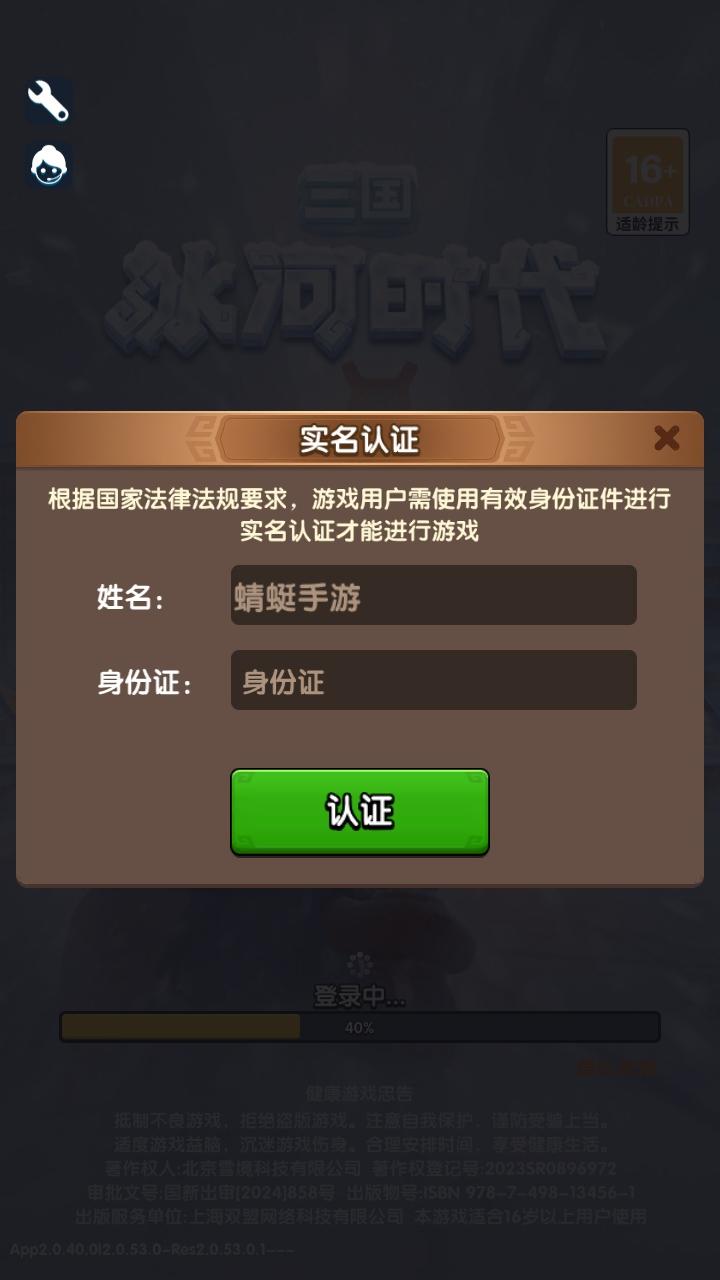The width and height of the screenshot is (720, 1280).
Task: Open the wrench repair tool icon
Action: 48,101
